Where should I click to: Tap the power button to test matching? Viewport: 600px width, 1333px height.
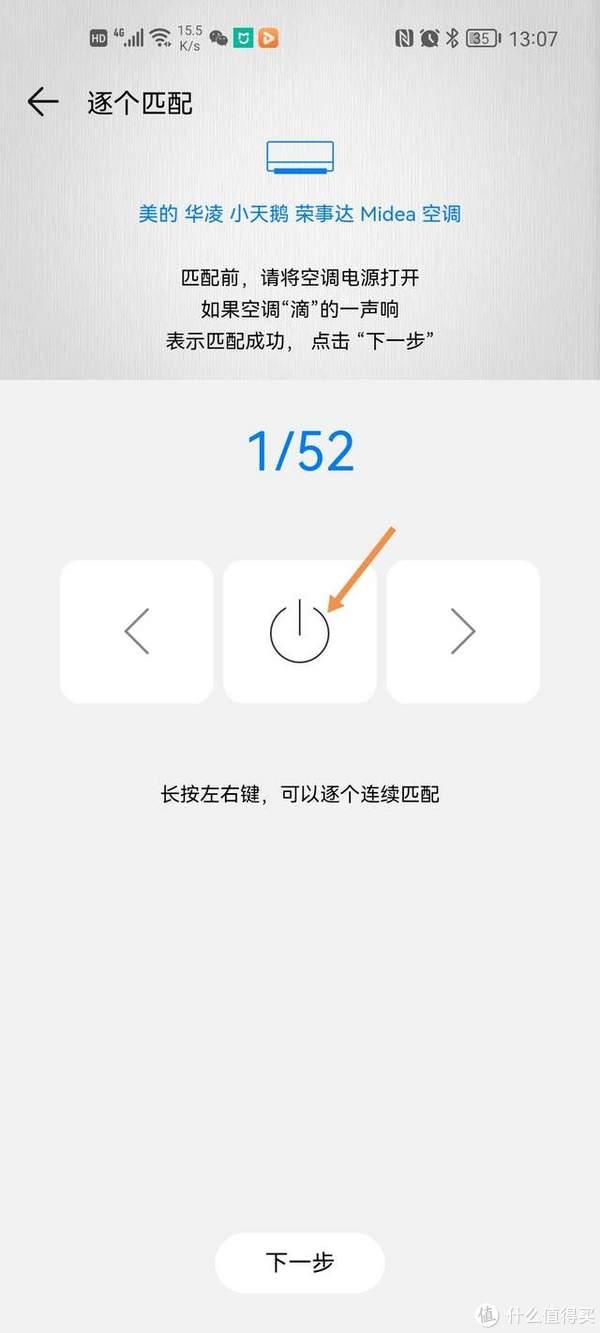[300, 631]
